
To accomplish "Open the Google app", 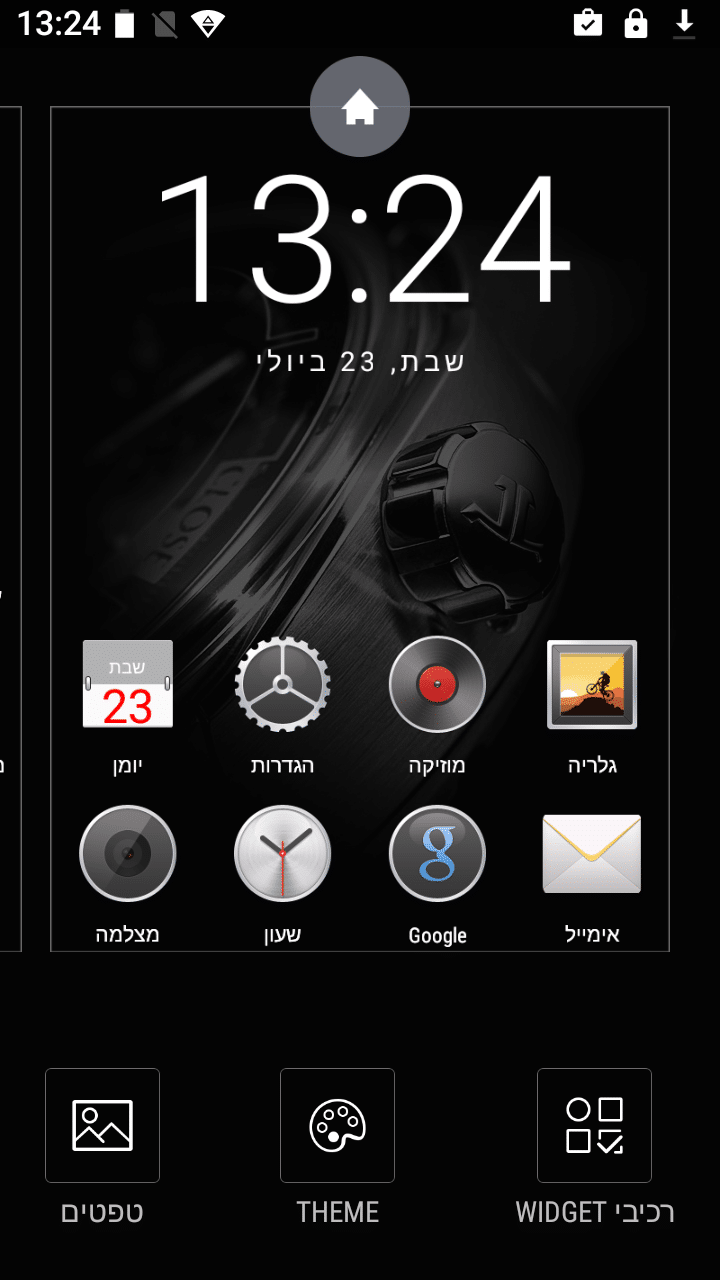I will [x=437, y=854].
